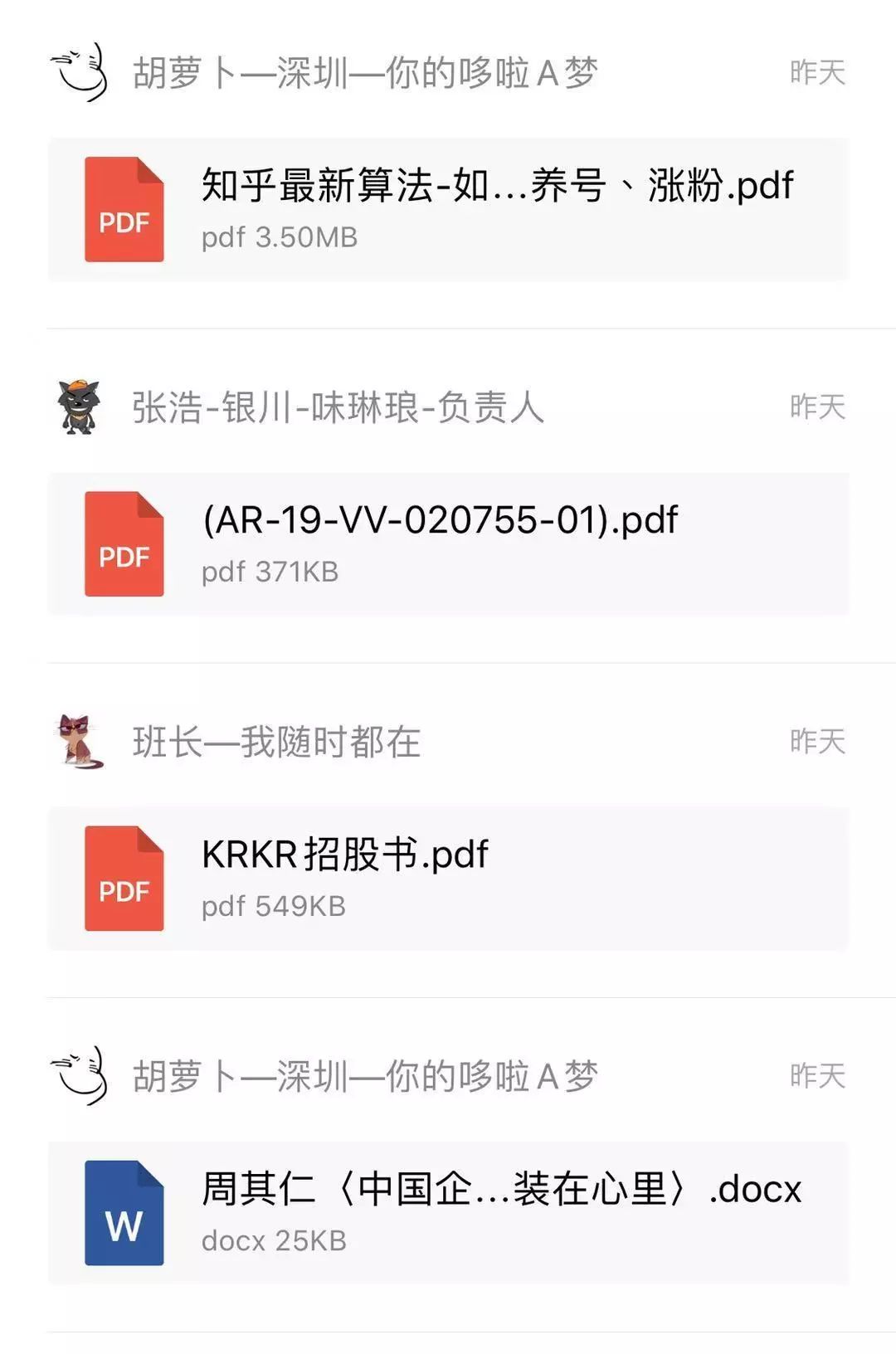Open KRKR招股书.pdf file card
Screen dimensions: 896x1354
pos(448,878)
